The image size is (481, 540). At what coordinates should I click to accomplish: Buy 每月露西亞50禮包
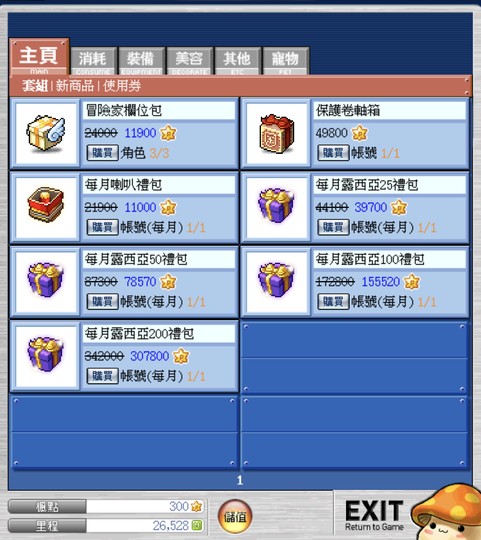point(102,301)
